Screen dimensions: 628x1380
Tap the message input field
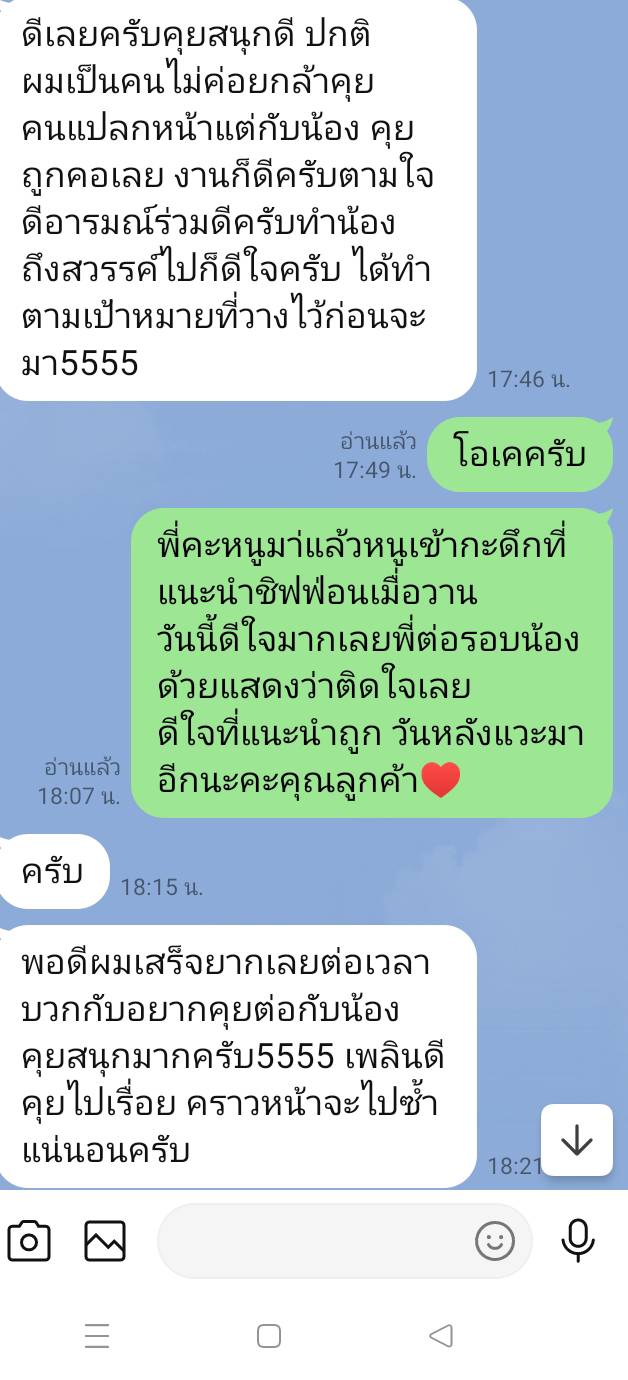[315, 1241]
